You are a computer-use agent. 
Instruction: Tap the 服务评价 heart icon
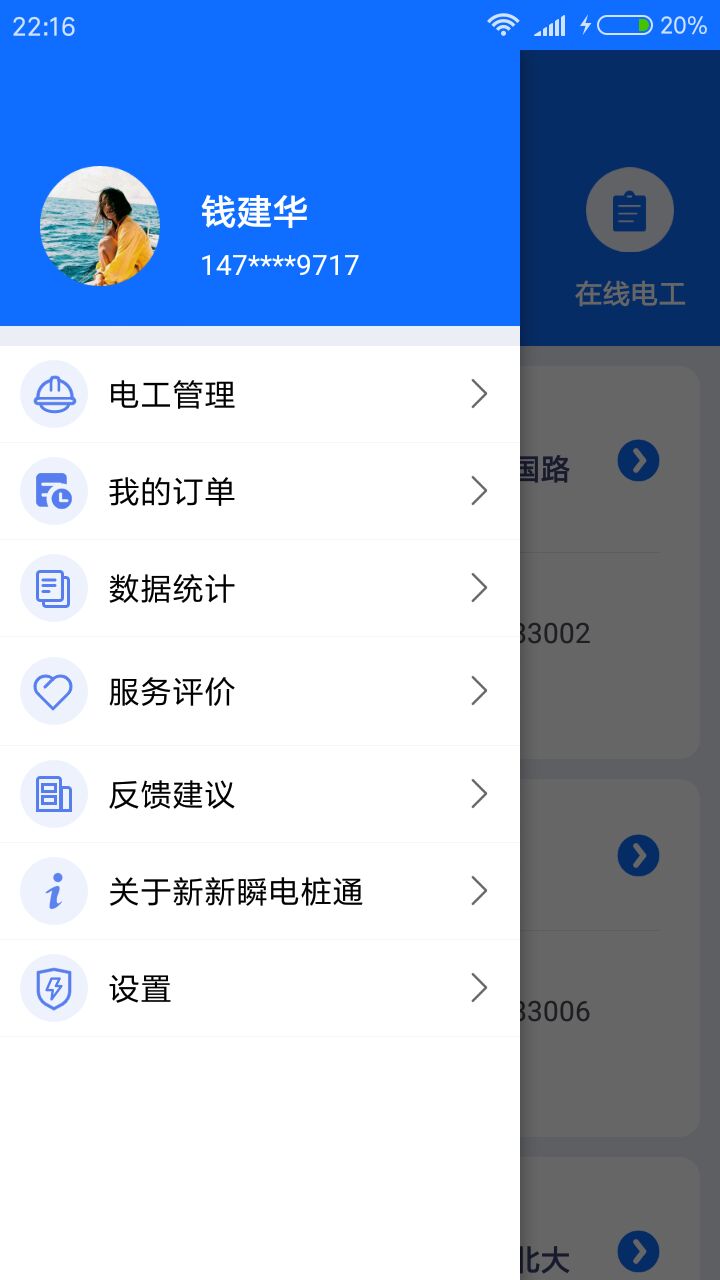click(x=54, y=691)
